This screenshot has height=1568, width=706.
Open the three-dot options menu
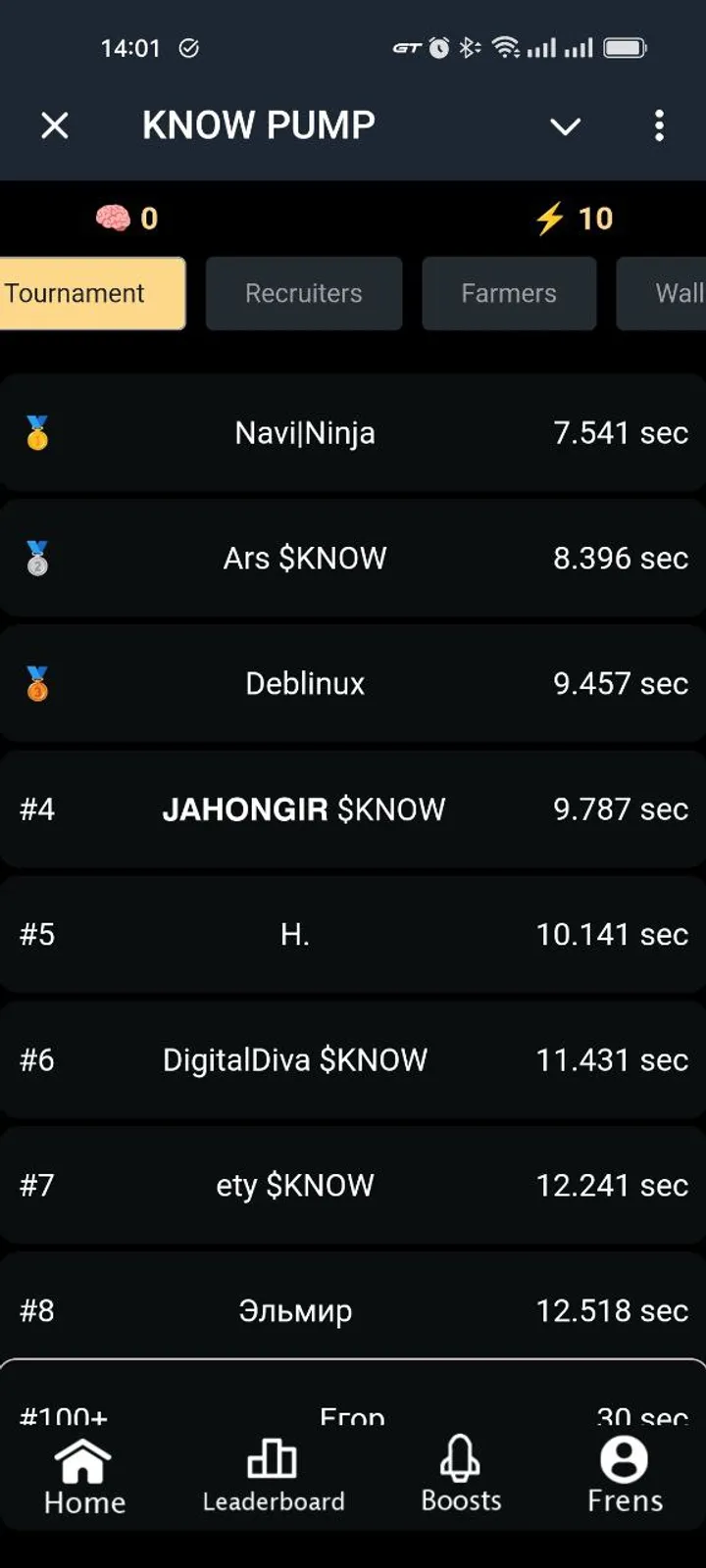pyautogui.click(x=659, y=126)
